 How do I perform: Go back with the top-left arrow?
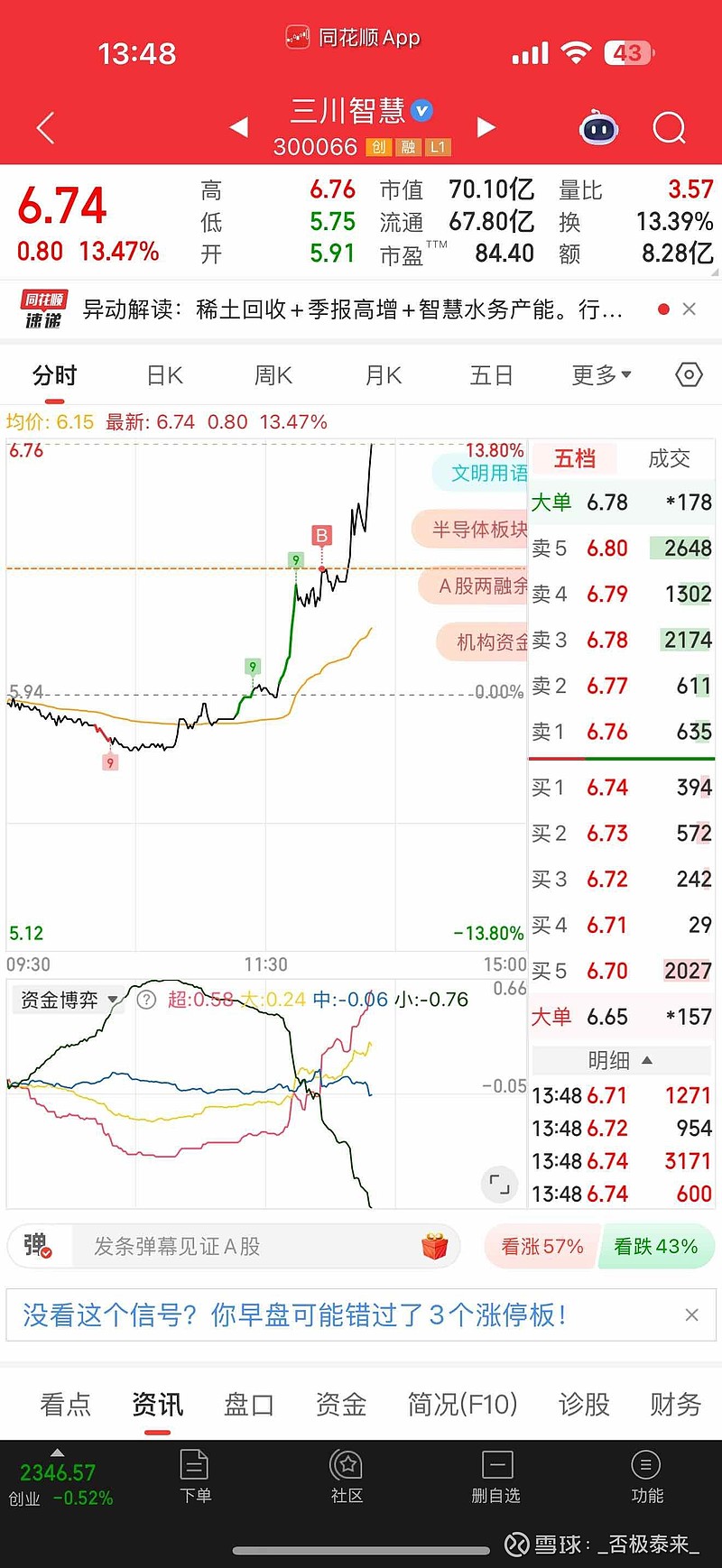pos(46,128)
